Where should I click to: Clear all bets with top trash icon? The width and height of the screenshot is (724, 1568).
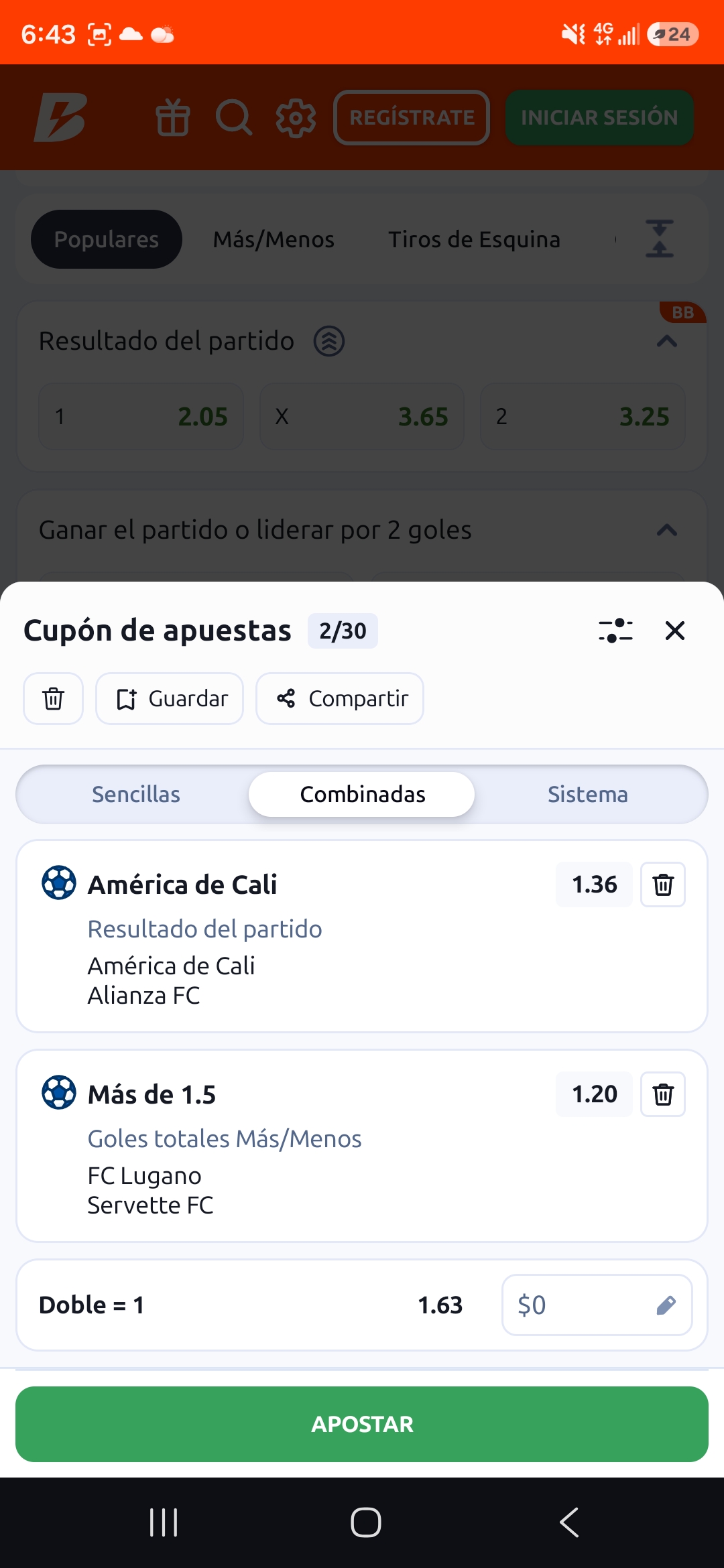click(x=54, y=699)
